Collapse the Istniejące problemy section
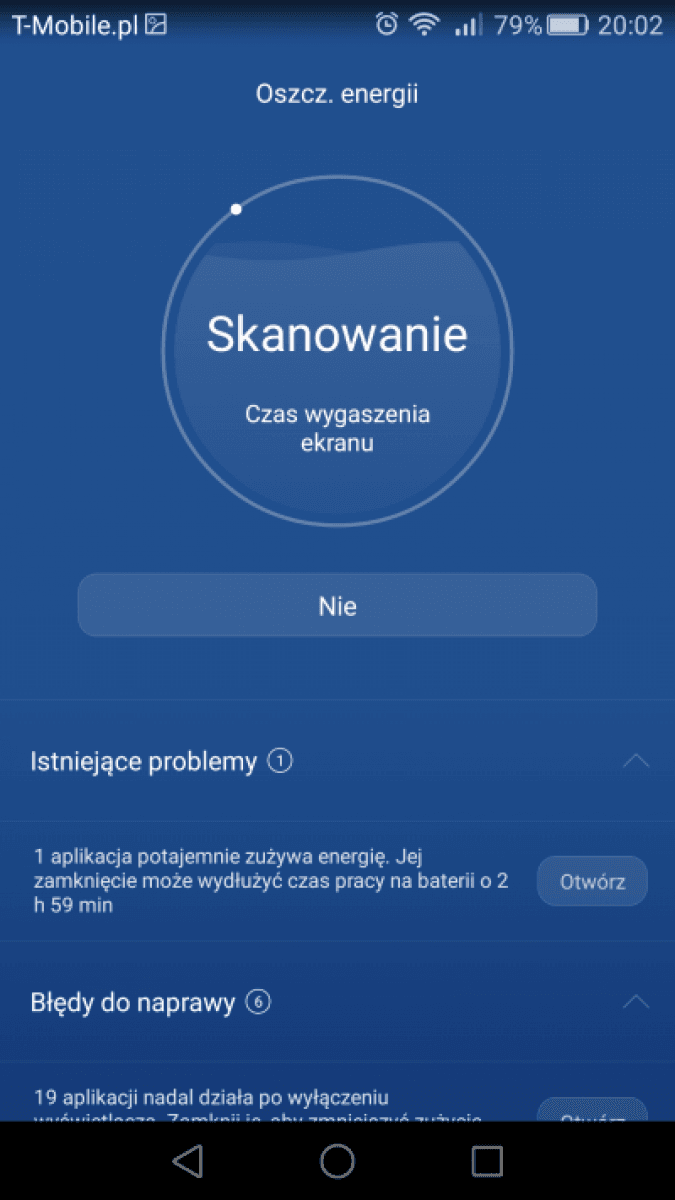 pos(636,762)
